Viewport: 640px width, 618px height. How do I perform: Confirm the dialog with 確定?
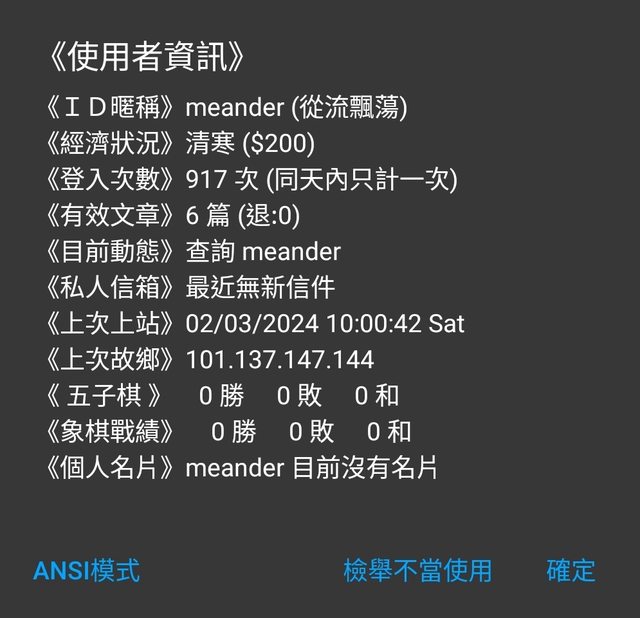point(571,571)
